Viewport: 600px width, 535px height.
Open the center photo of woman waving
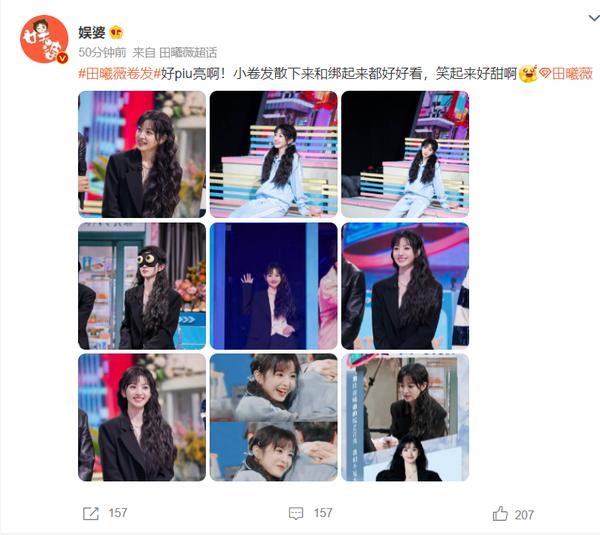click(x=273, y=285)
